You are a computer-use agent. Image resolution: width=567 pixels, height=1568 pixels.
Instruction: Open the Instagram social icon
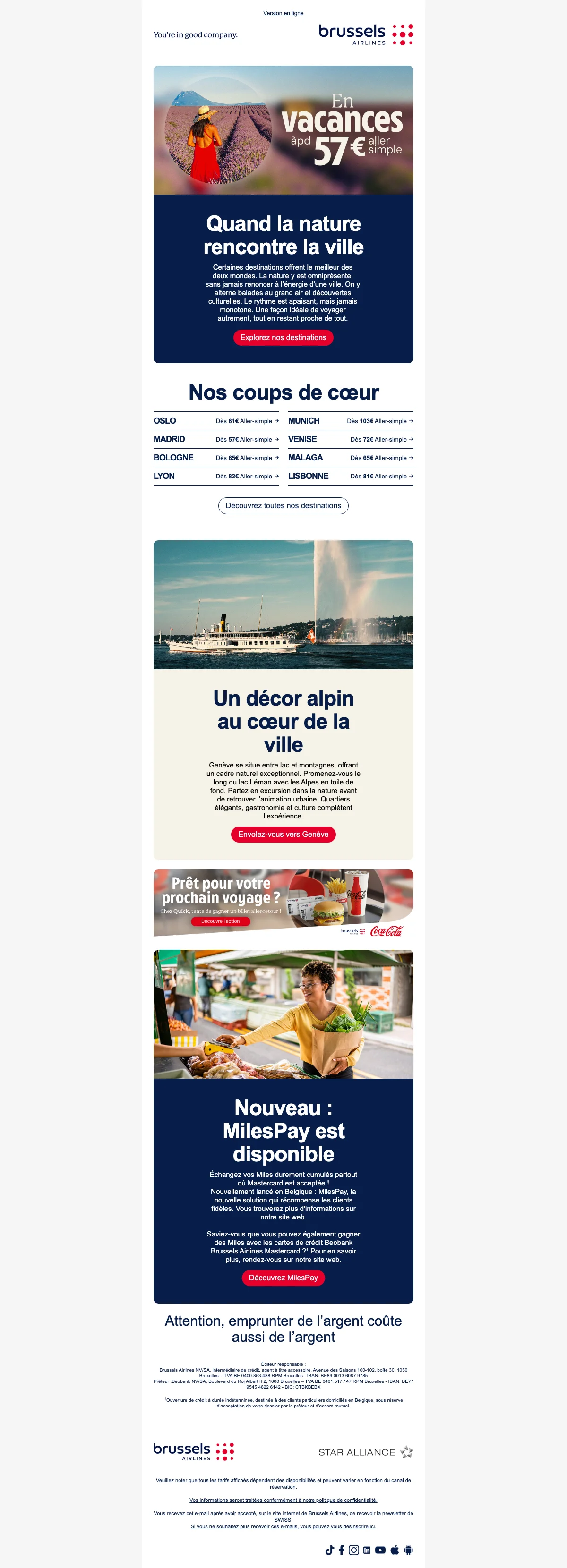pyautogui.click(x=354, y=1550)
